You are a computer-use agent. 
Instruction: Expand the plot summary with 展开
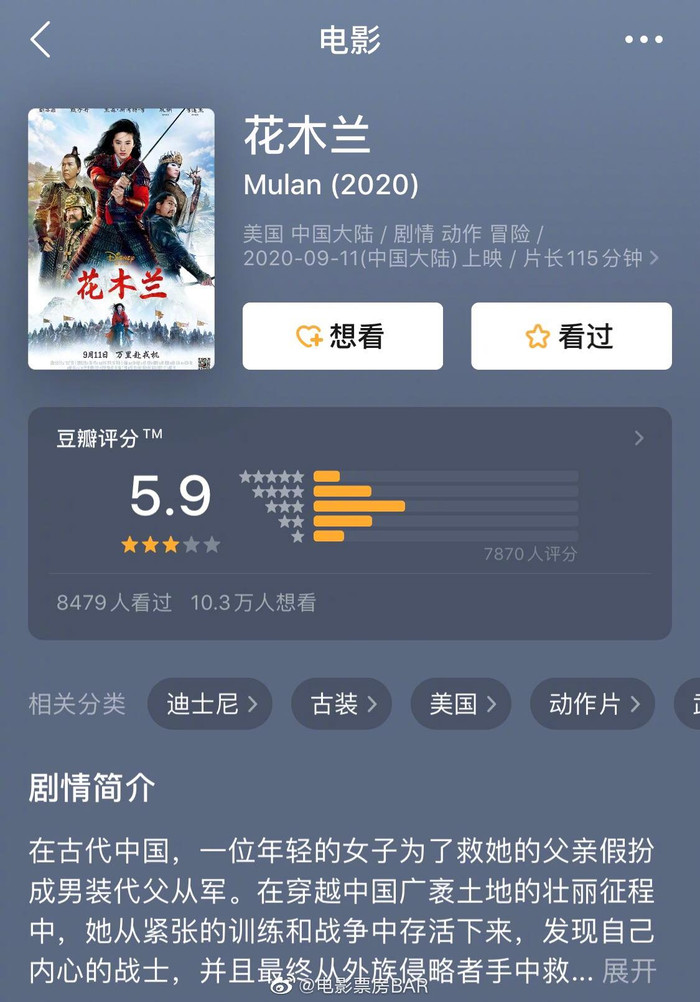pyautogui.click(x=629, y=970)
